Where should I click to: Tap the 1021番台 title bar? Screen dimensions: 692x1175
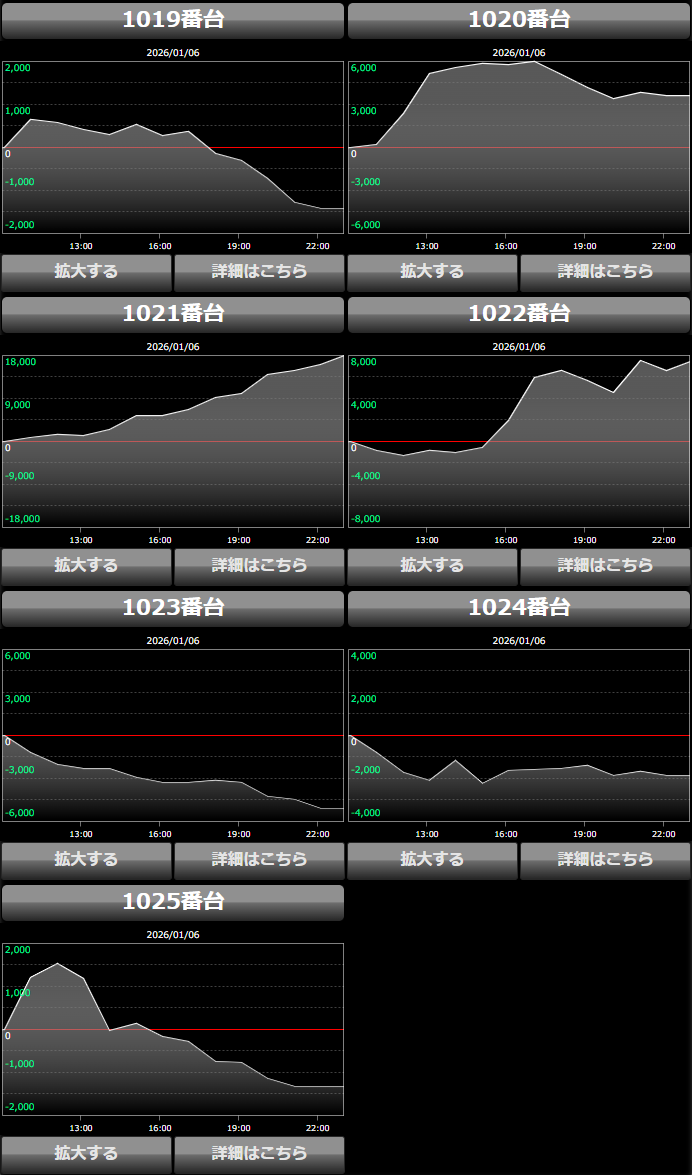[173, 314]
